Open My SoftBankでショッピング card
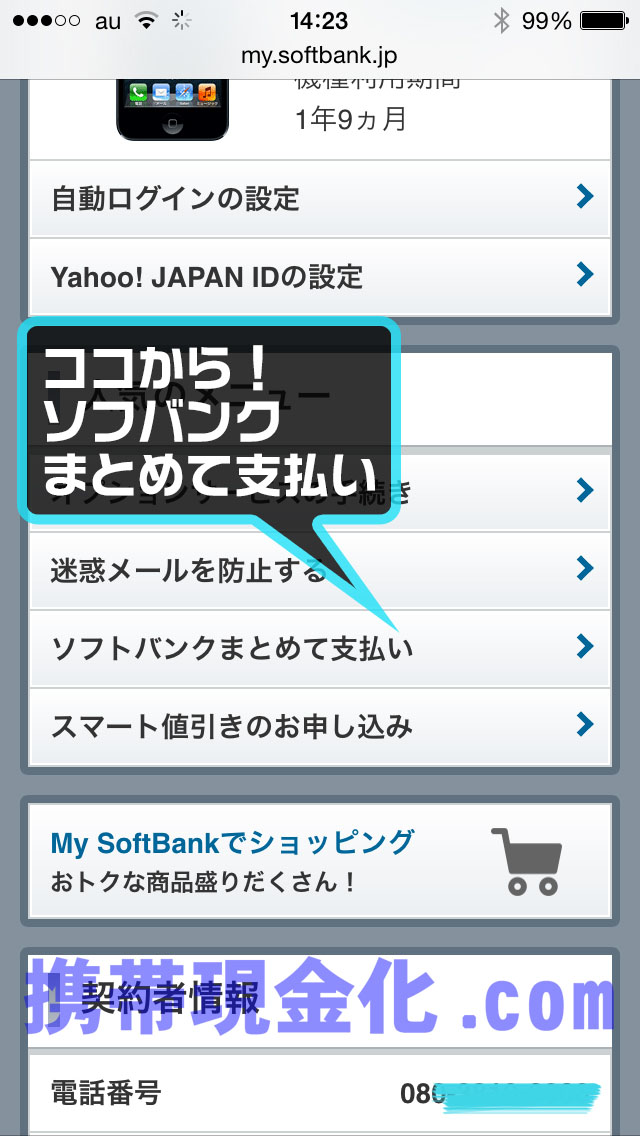This screenshot has width=640, height=1136. pos(320,860)
